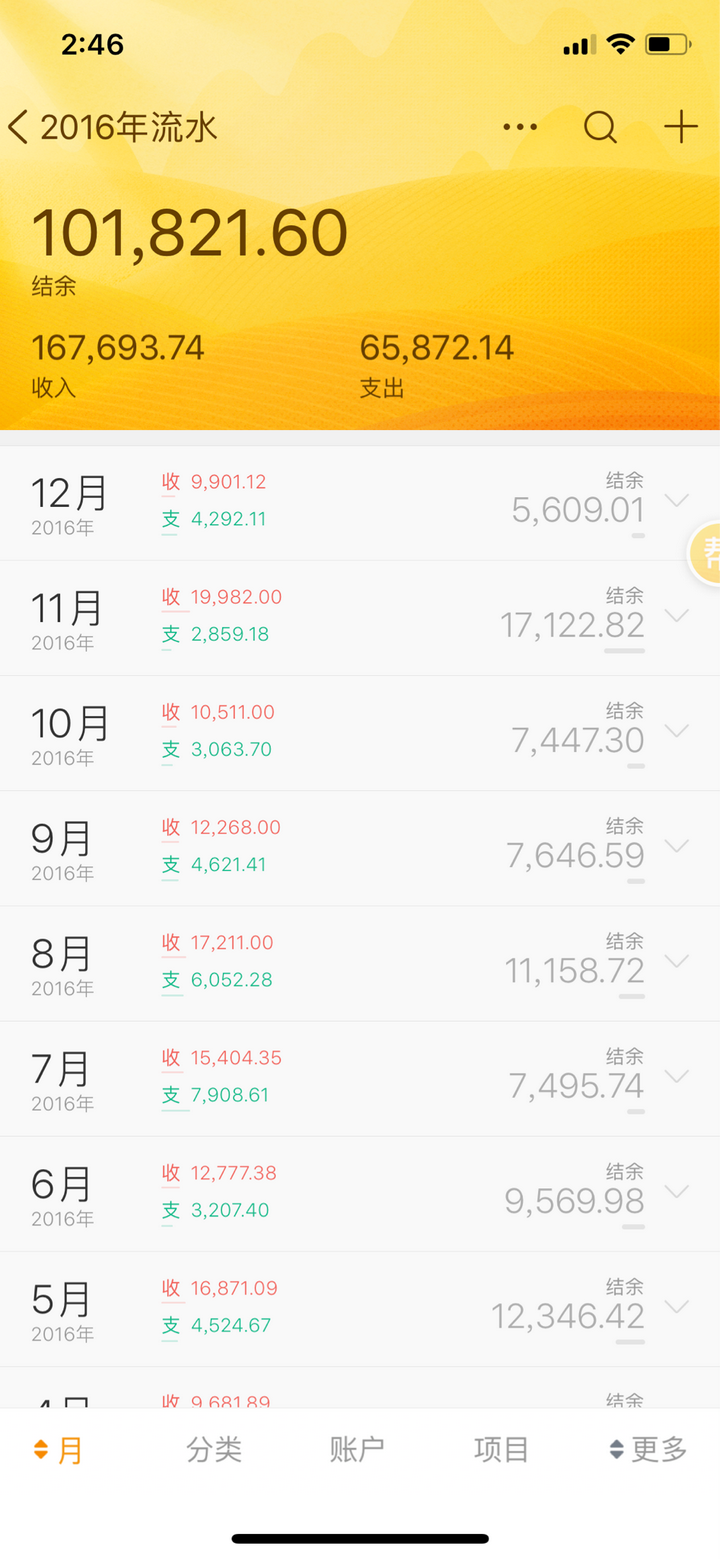Open more options with the ellipsis icon
This screenshot has width=720, height=1559.
click(x=519, y=127)
